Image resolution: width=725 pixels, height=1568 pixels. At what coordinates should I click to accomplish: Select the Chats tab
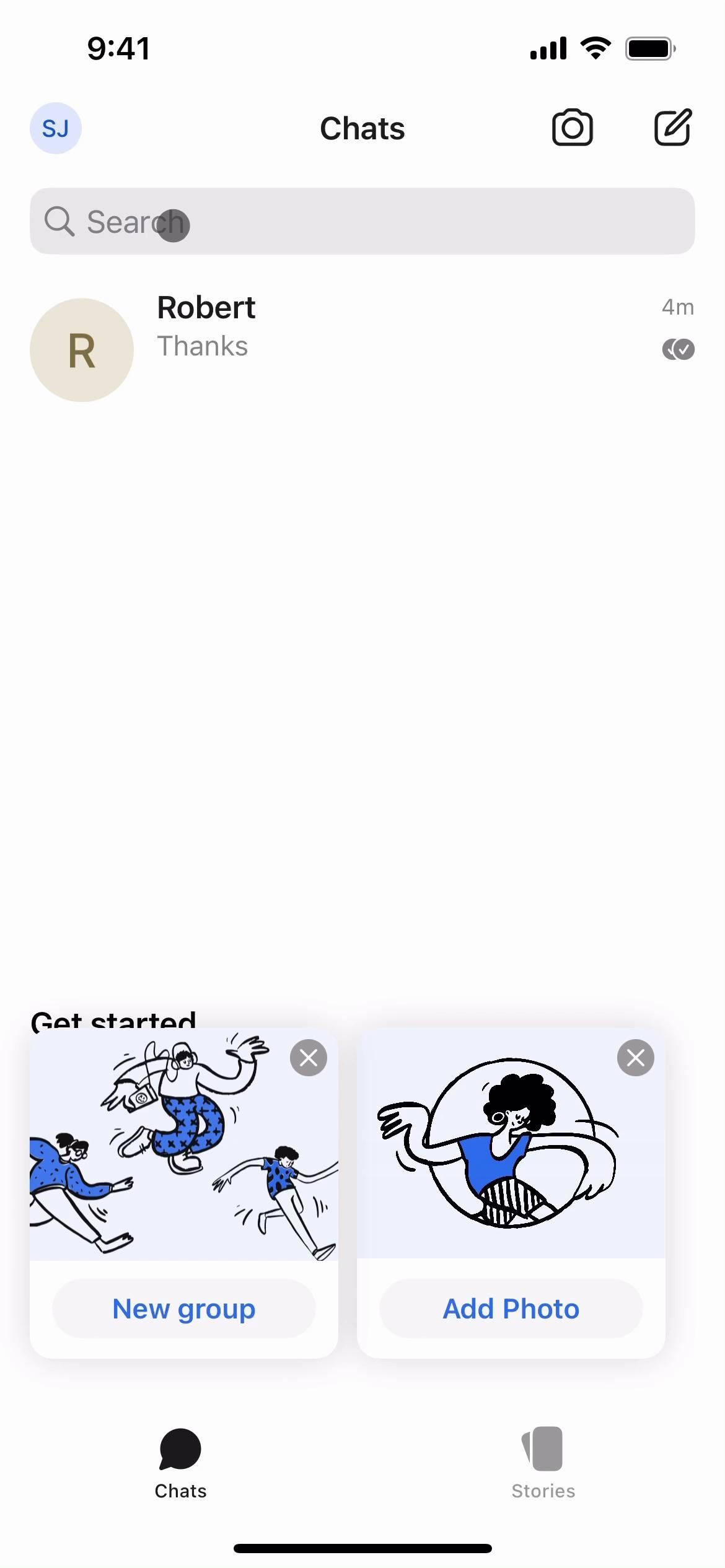coord(180,1463)
